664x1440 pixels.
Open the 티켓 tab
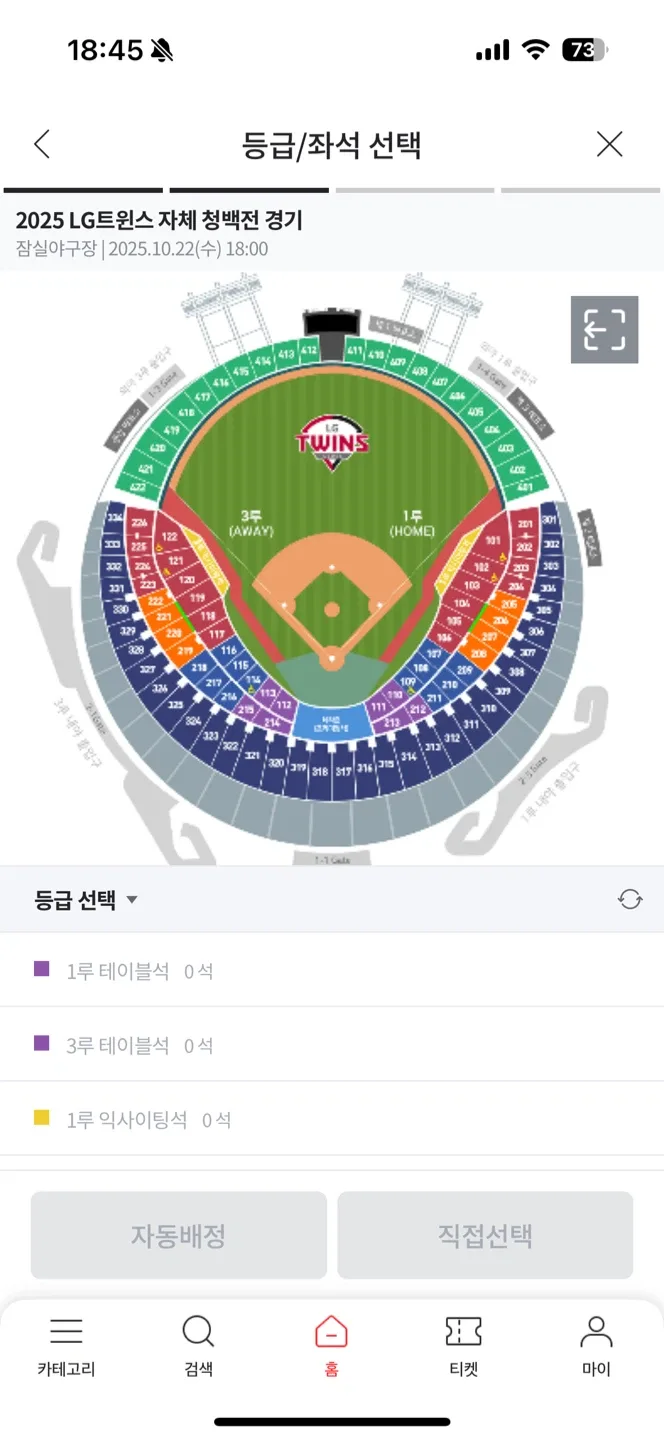(463, 1348)
